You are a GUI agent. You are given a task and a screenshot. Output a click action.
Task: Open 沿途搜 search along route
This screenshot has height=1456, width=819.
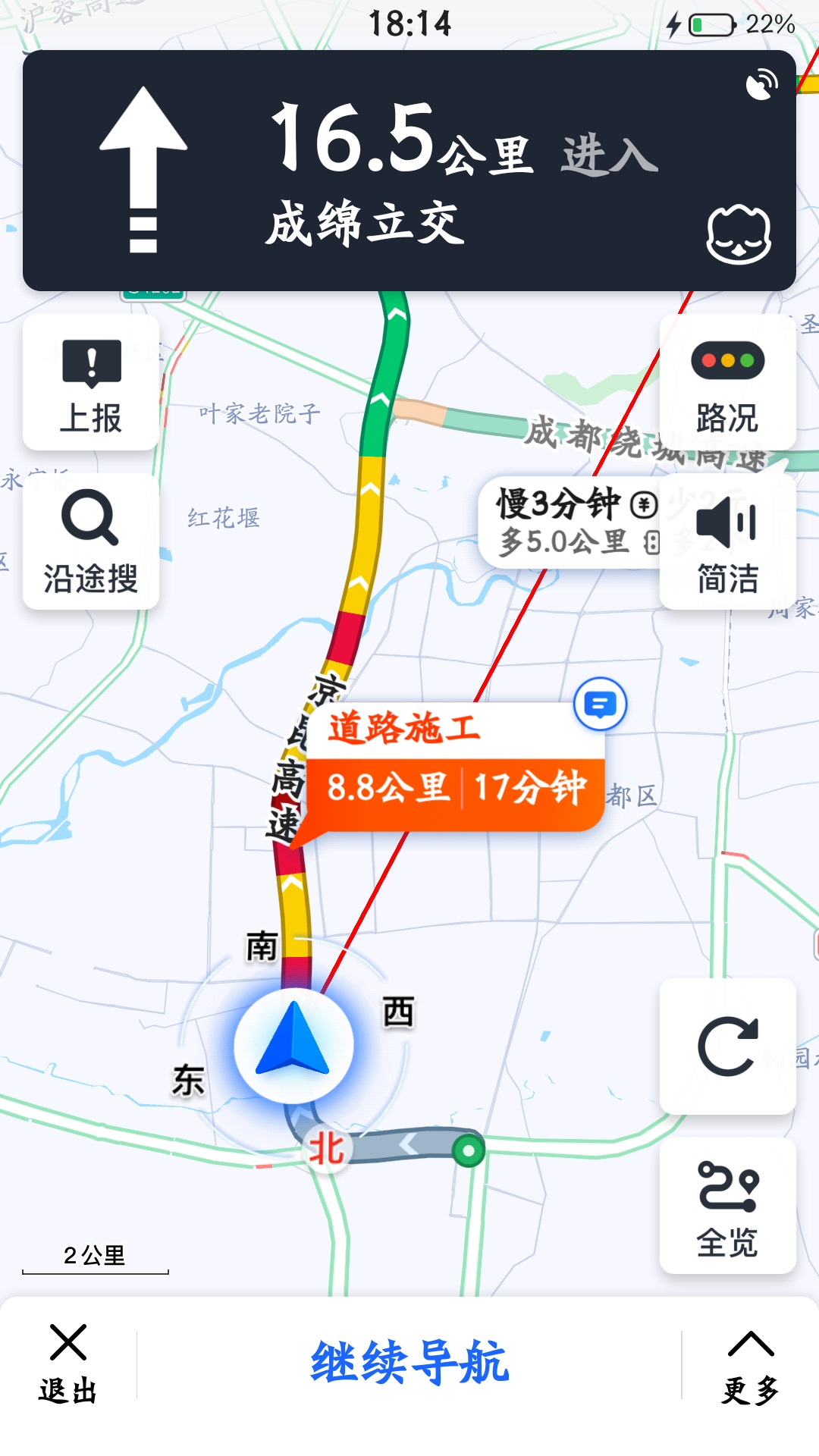[91, 541]
